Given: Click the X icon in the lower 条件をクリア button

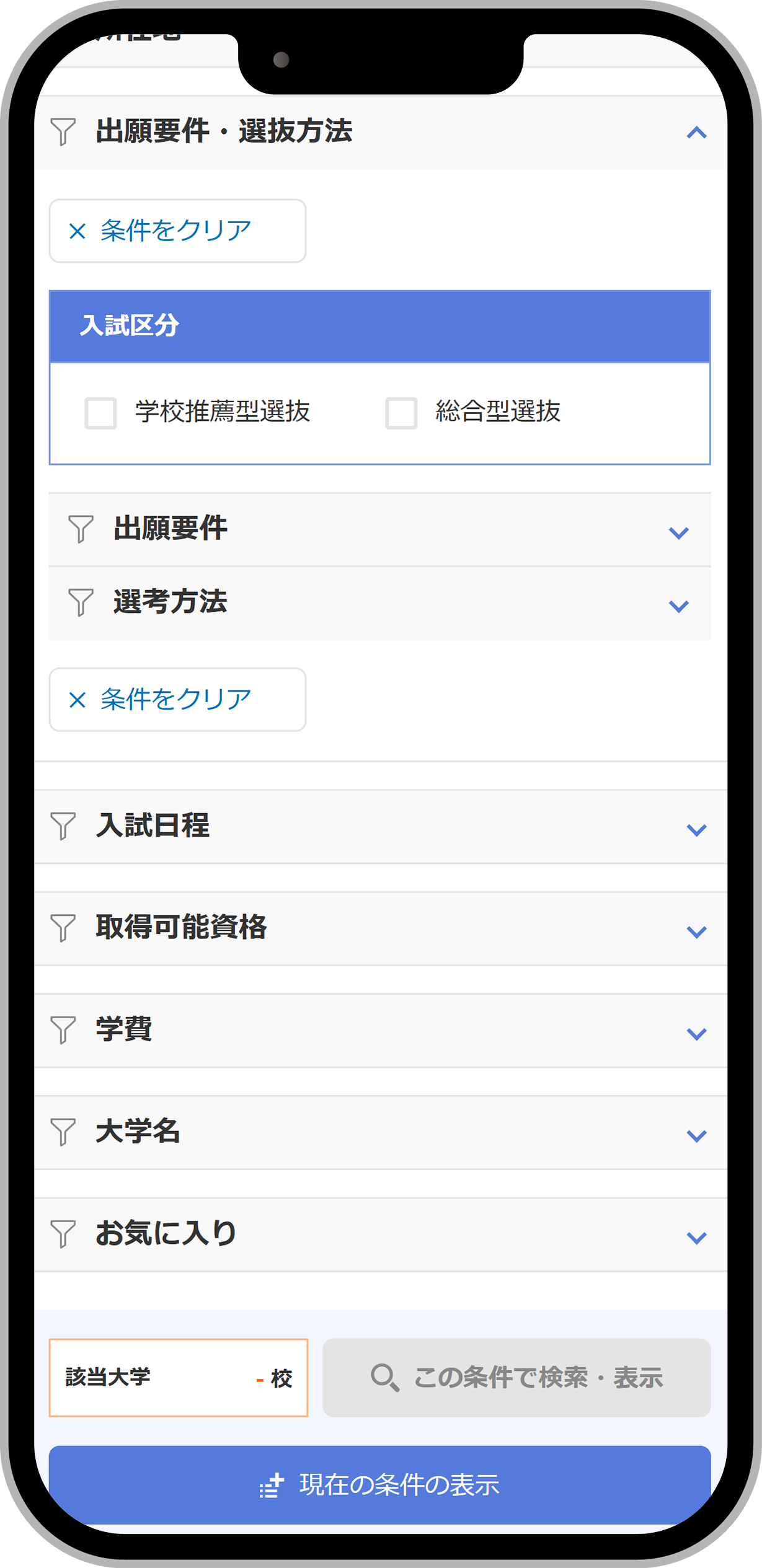Looking at the screenshot, I should click(x=77, y=699).
